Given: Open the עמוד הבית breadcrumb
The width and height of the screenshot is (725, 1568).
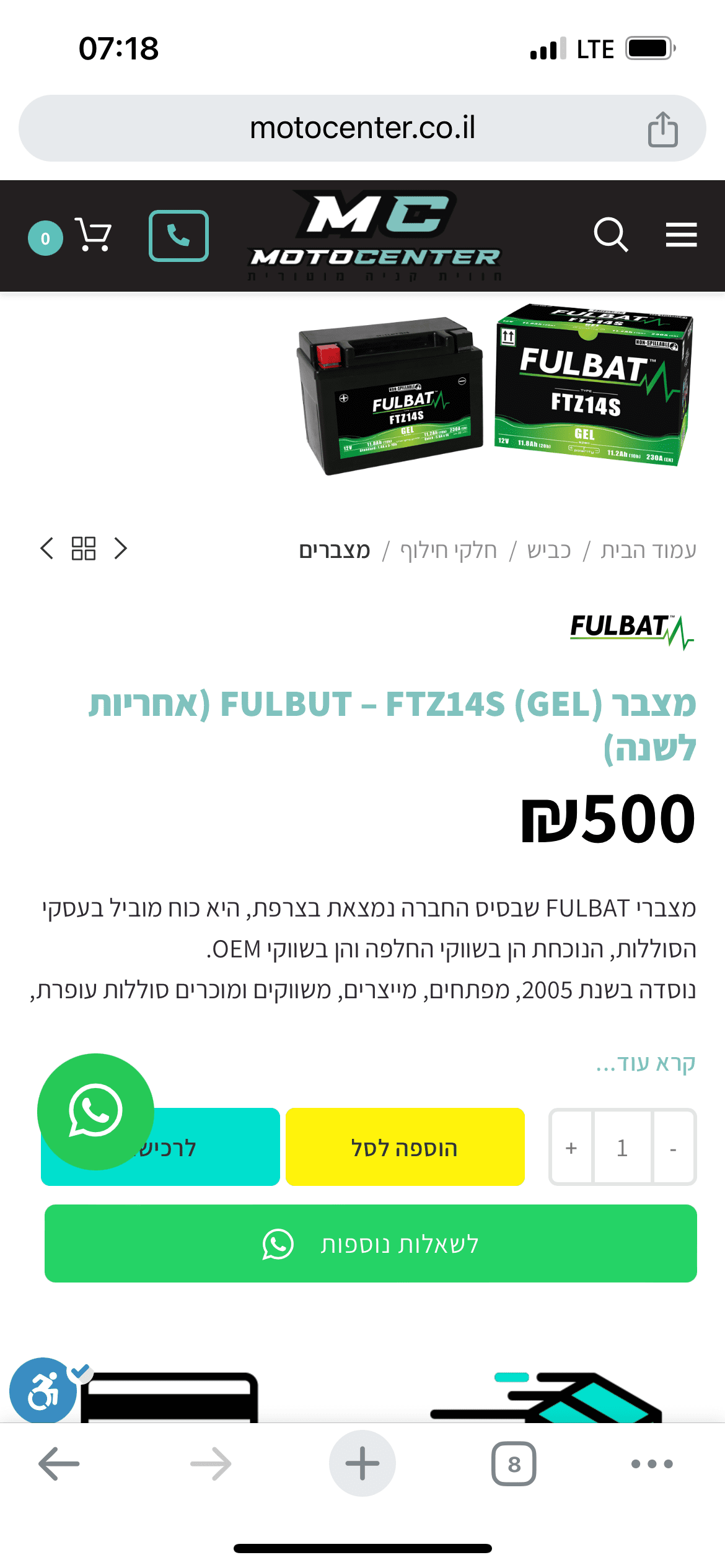Looking at the screenshot, I should (648, 550).
